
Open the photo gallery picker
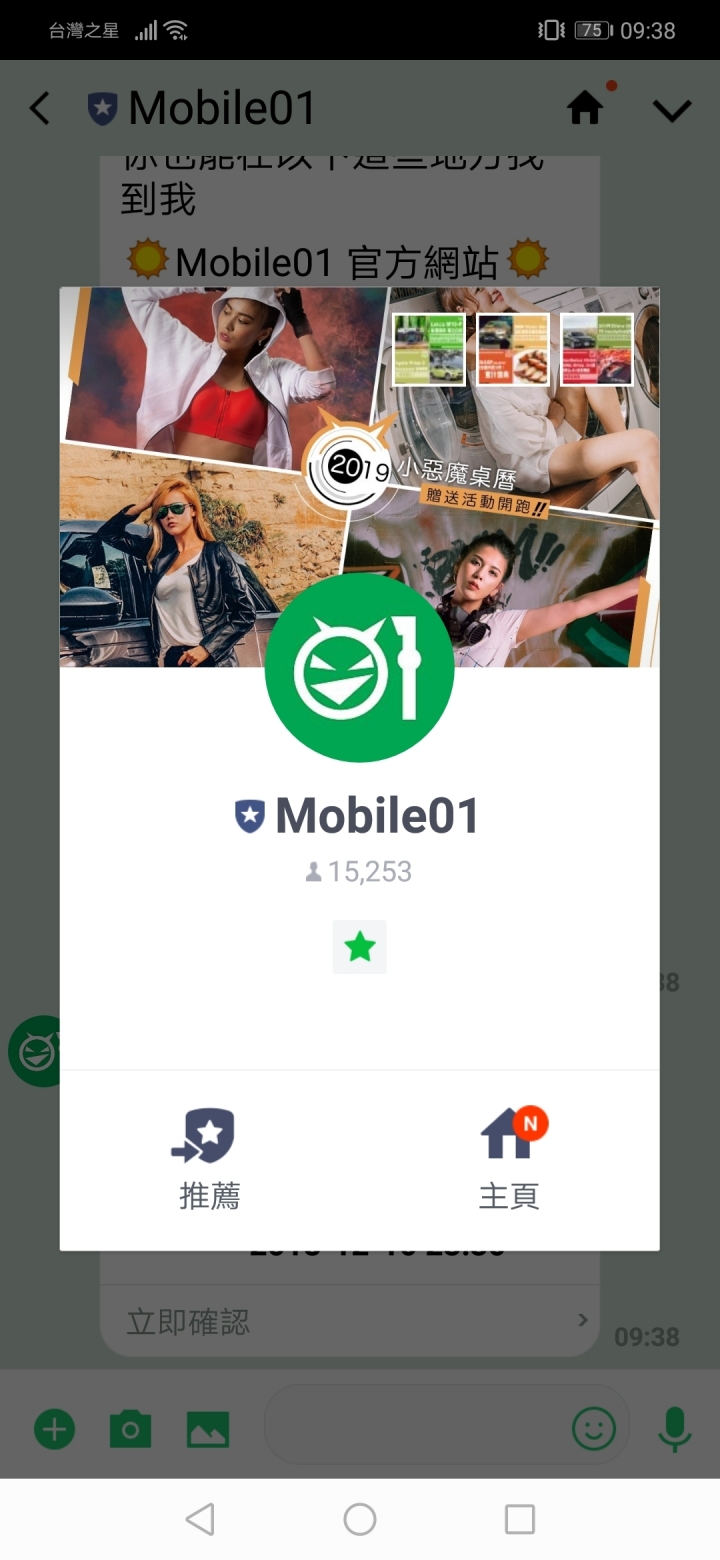tap(208, 1429)
